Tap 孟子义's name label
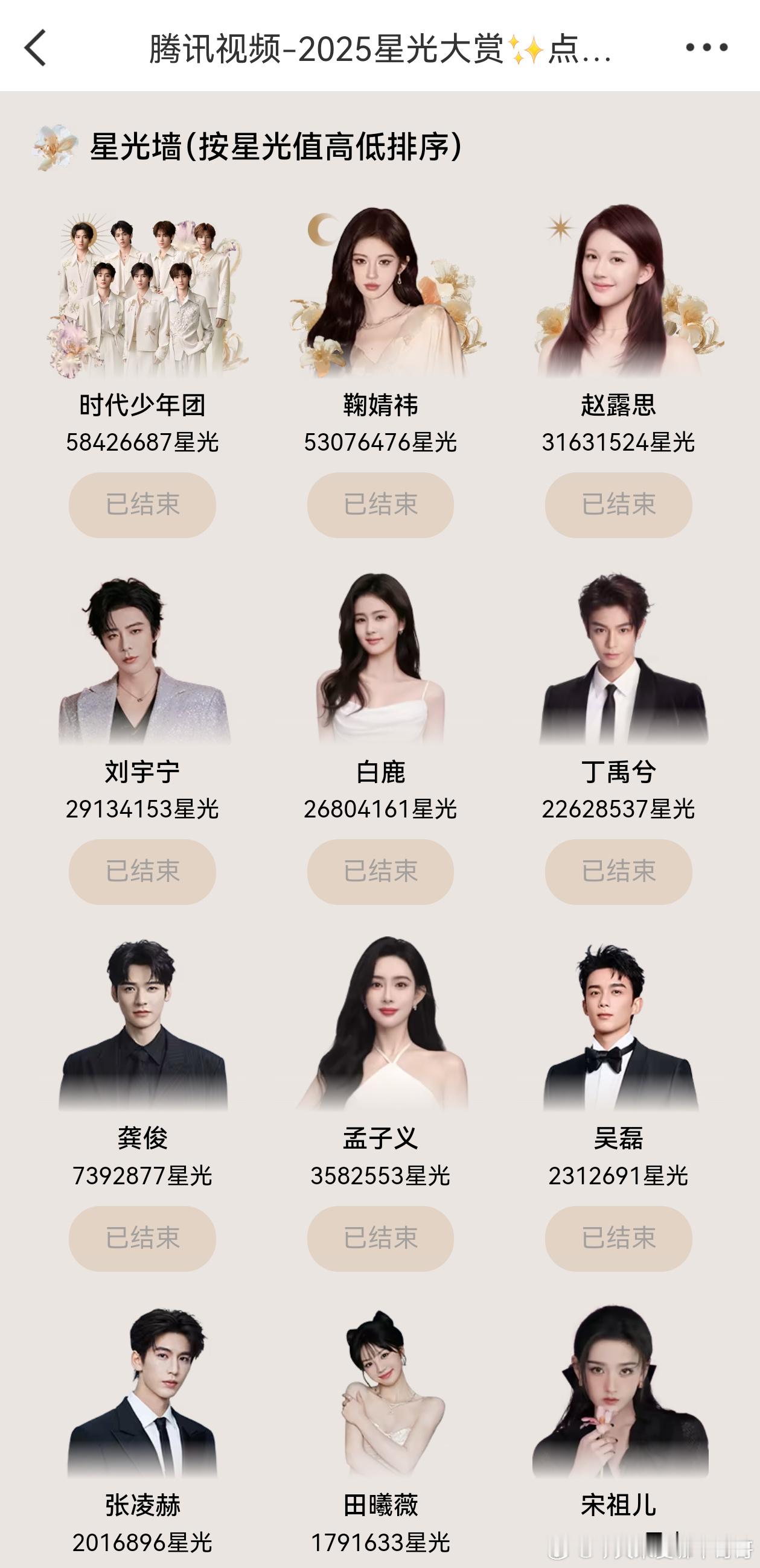This screenshot has width=760, height=1568. [x=380, y=1137]
